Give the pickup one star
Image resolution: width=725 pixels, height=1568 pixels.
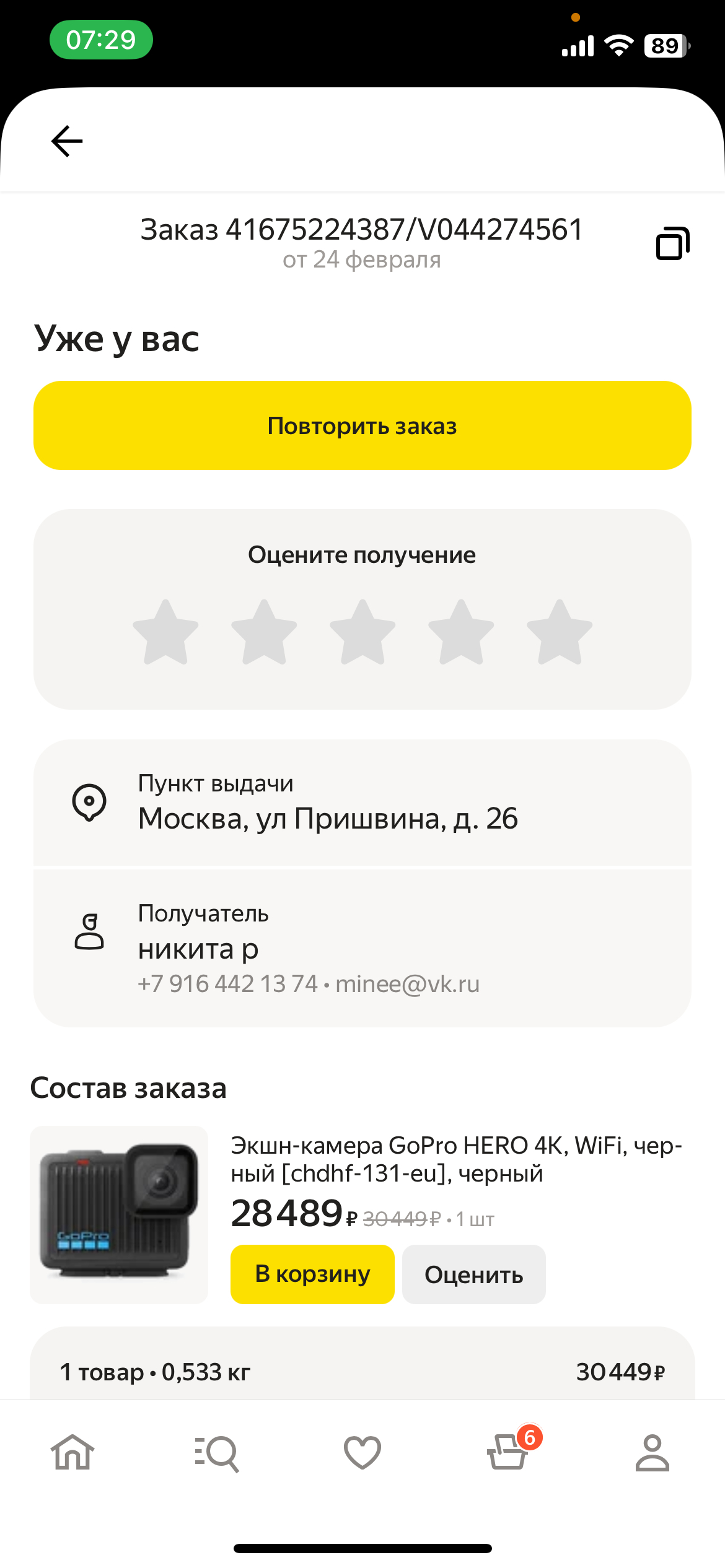[x=165, y=632]
